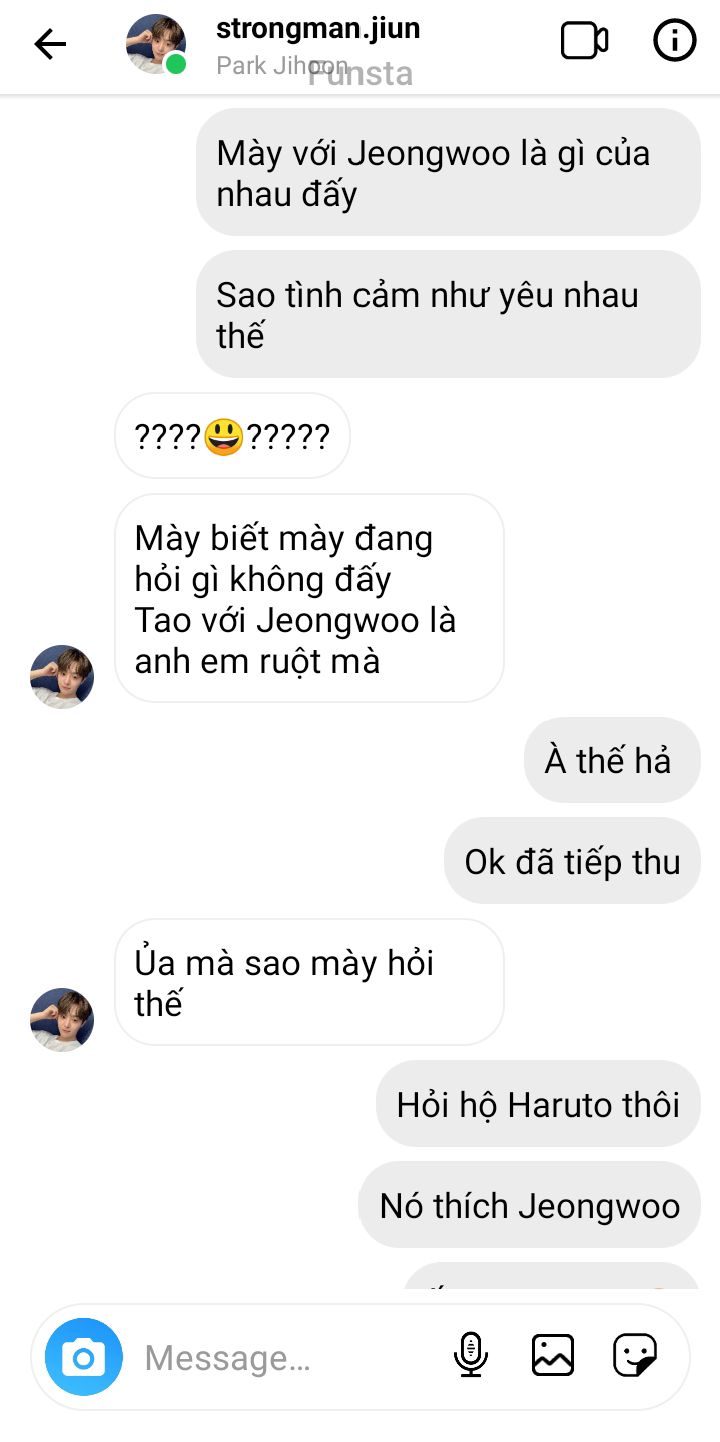The height and width of the screenshot is (1442, 720).
Task: Tap sender avatar beside "anh em ruột mà" message
Action: pos(62,677)
